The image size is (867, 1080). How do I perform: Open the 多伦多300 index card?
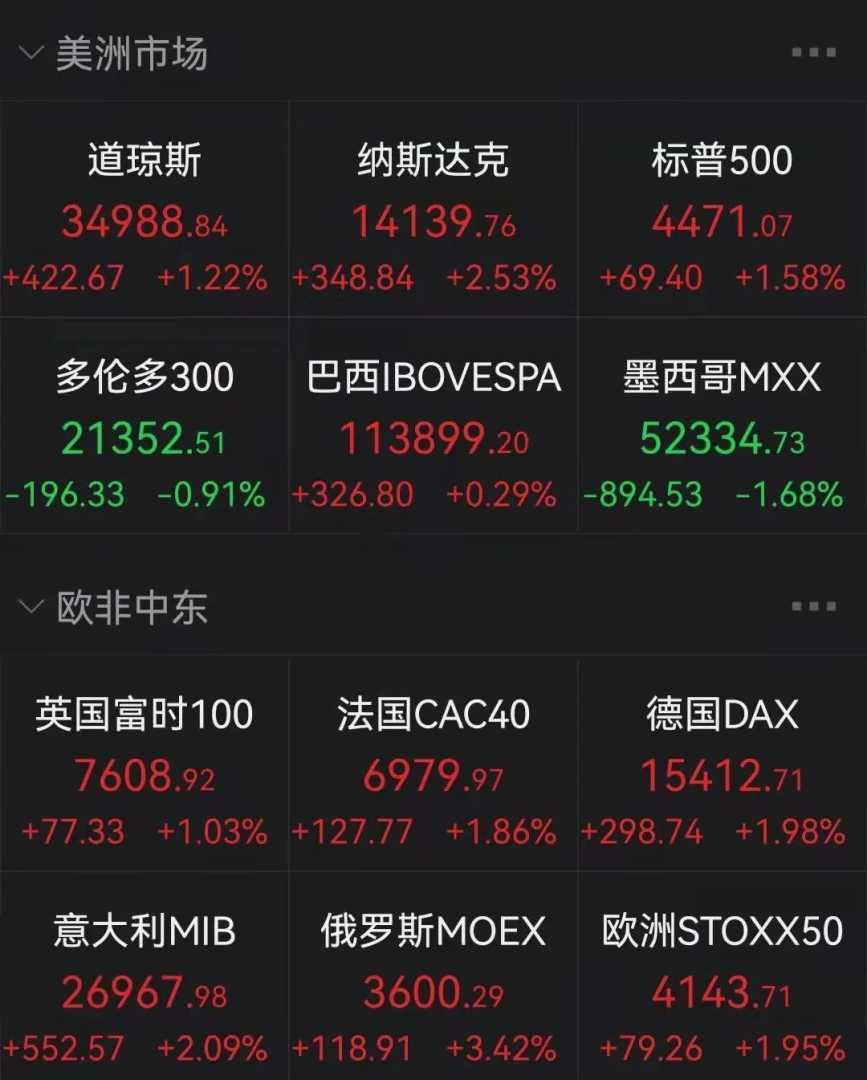click(x=144, y=432)
